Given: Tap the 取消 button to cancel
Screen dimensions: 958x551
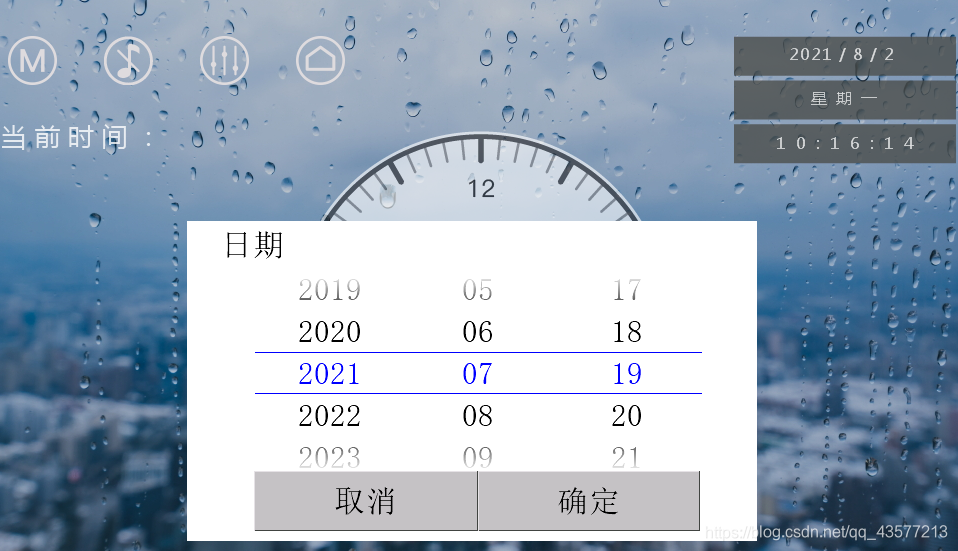Looking at the screenshot, I should (365, 501).
